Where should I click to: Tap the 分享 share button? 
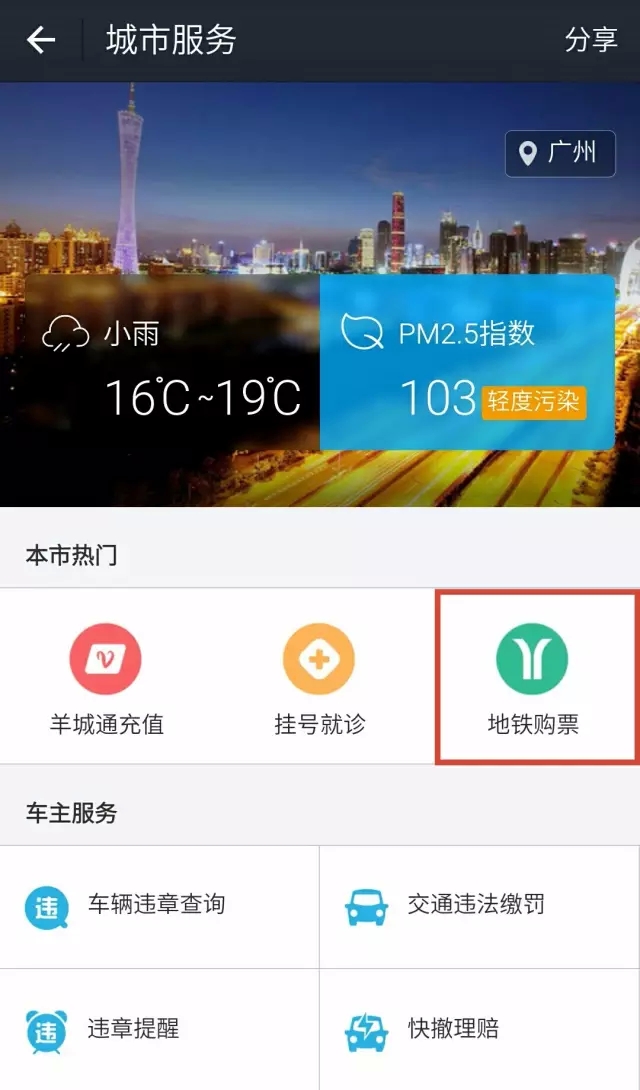[591, 40]
